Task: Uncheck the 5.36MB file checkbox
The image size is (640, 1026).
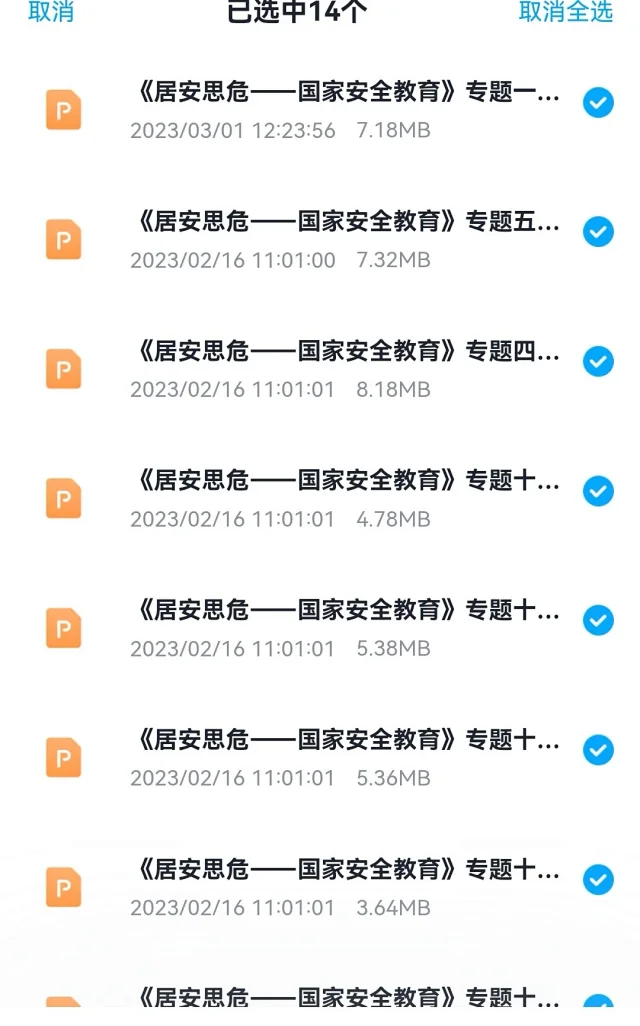Action: pos(598,750)
